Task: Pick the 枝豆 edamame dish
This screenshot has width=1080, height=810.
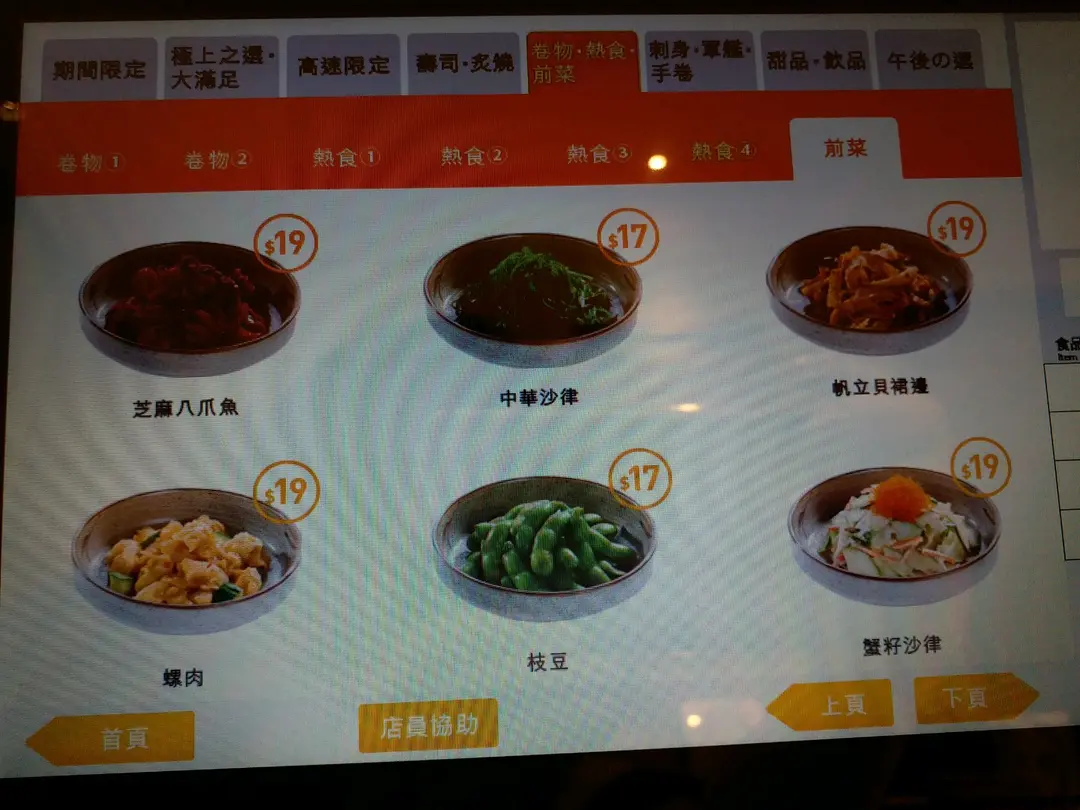Action: (545, 547)
